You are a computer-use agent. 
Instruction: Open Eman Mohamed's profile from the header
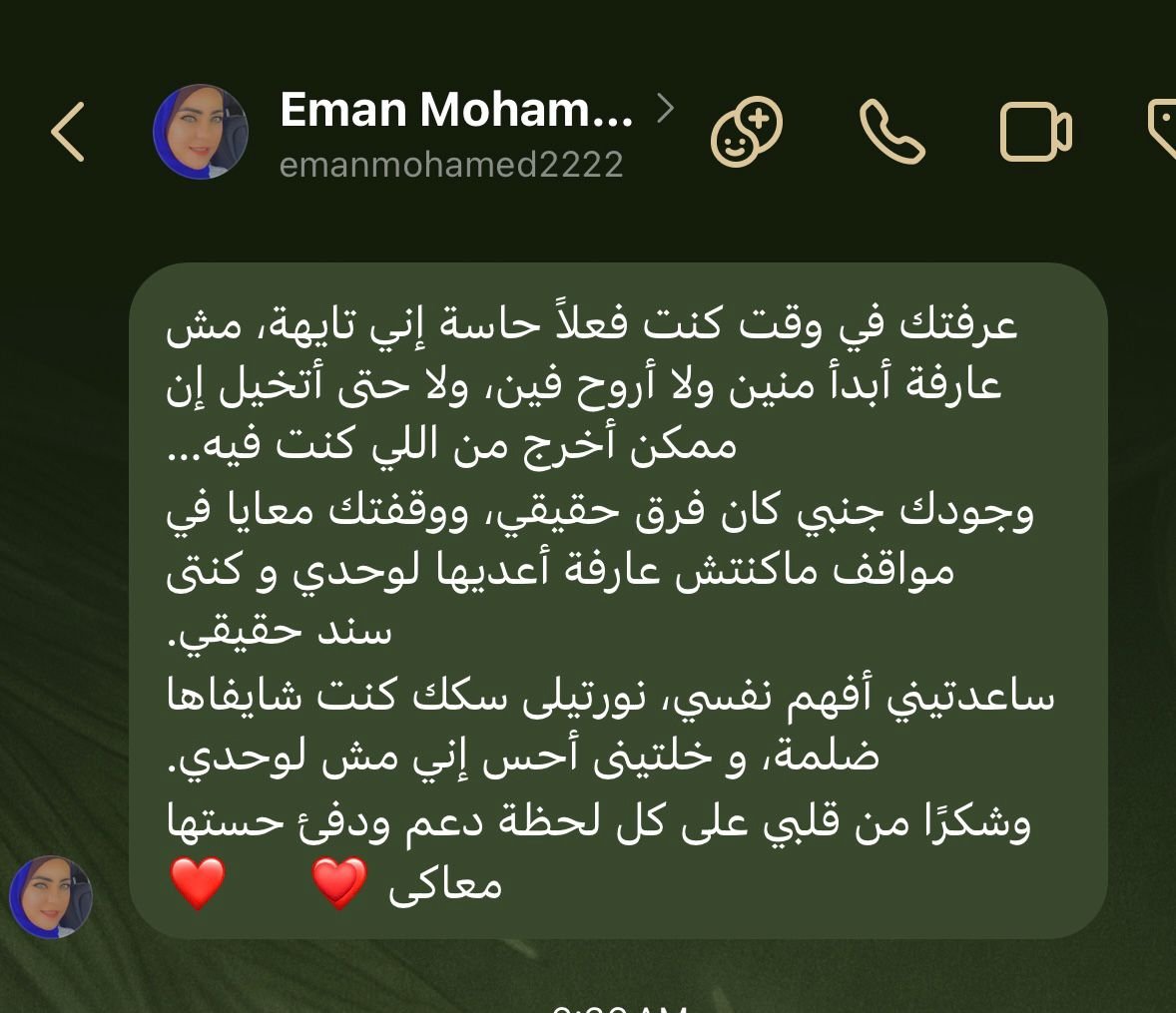click(455, 111)
